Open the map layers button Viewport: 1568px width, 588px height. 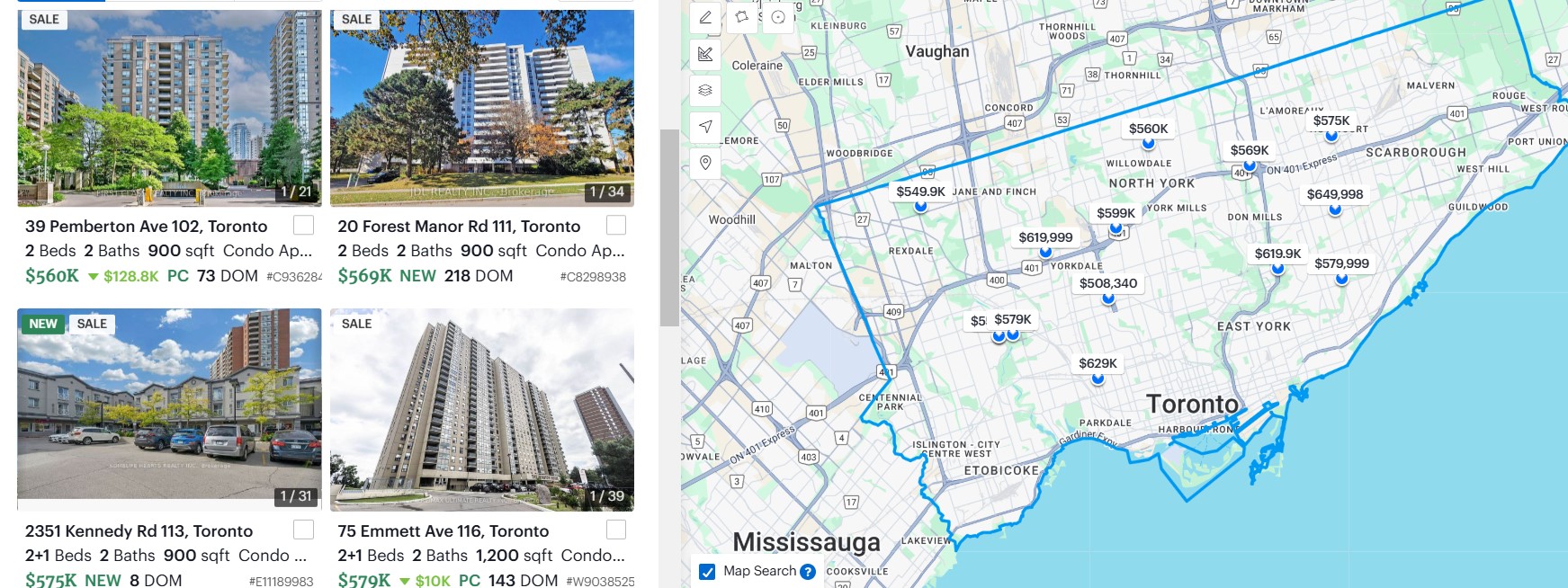(x=705, y=90)
